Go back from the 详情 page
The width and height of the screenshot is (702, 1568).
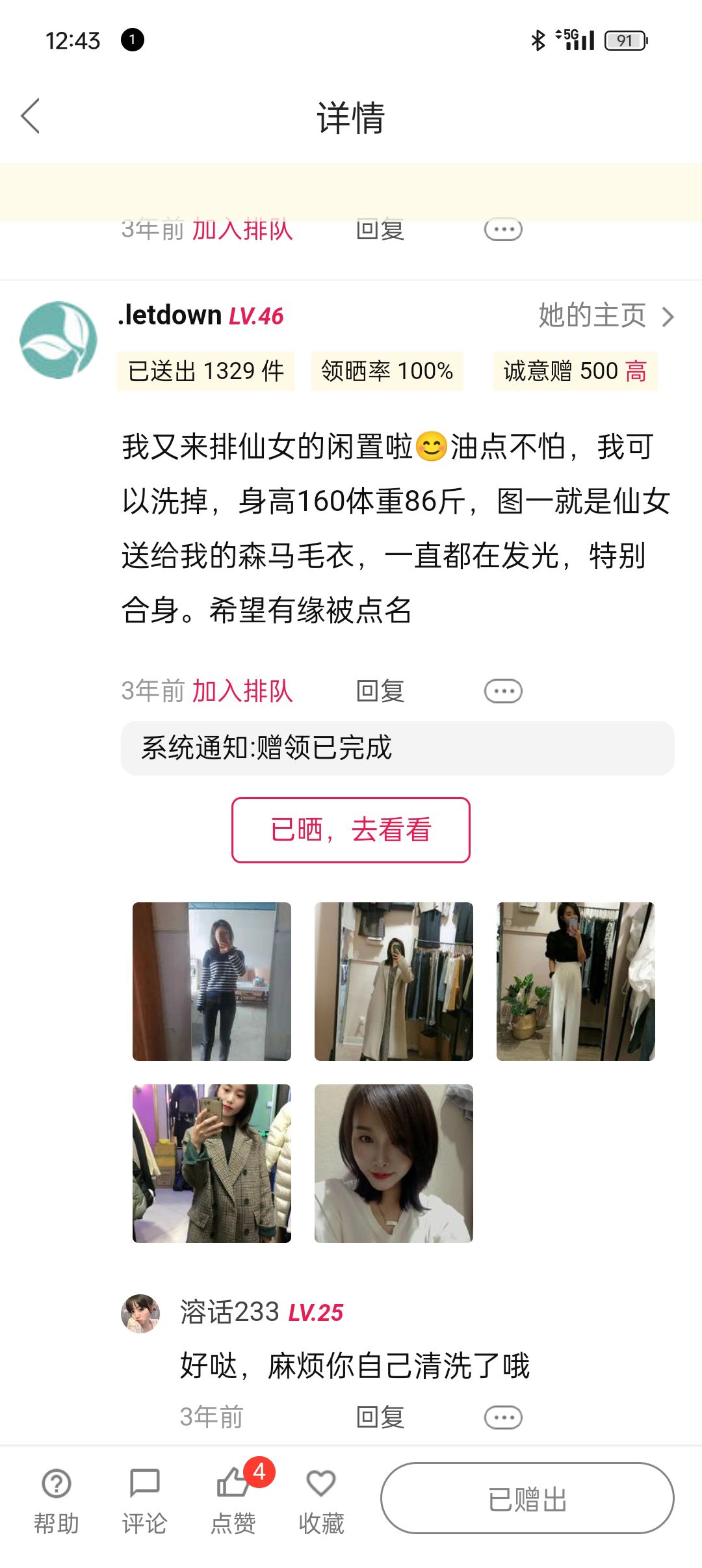[31, 116]
